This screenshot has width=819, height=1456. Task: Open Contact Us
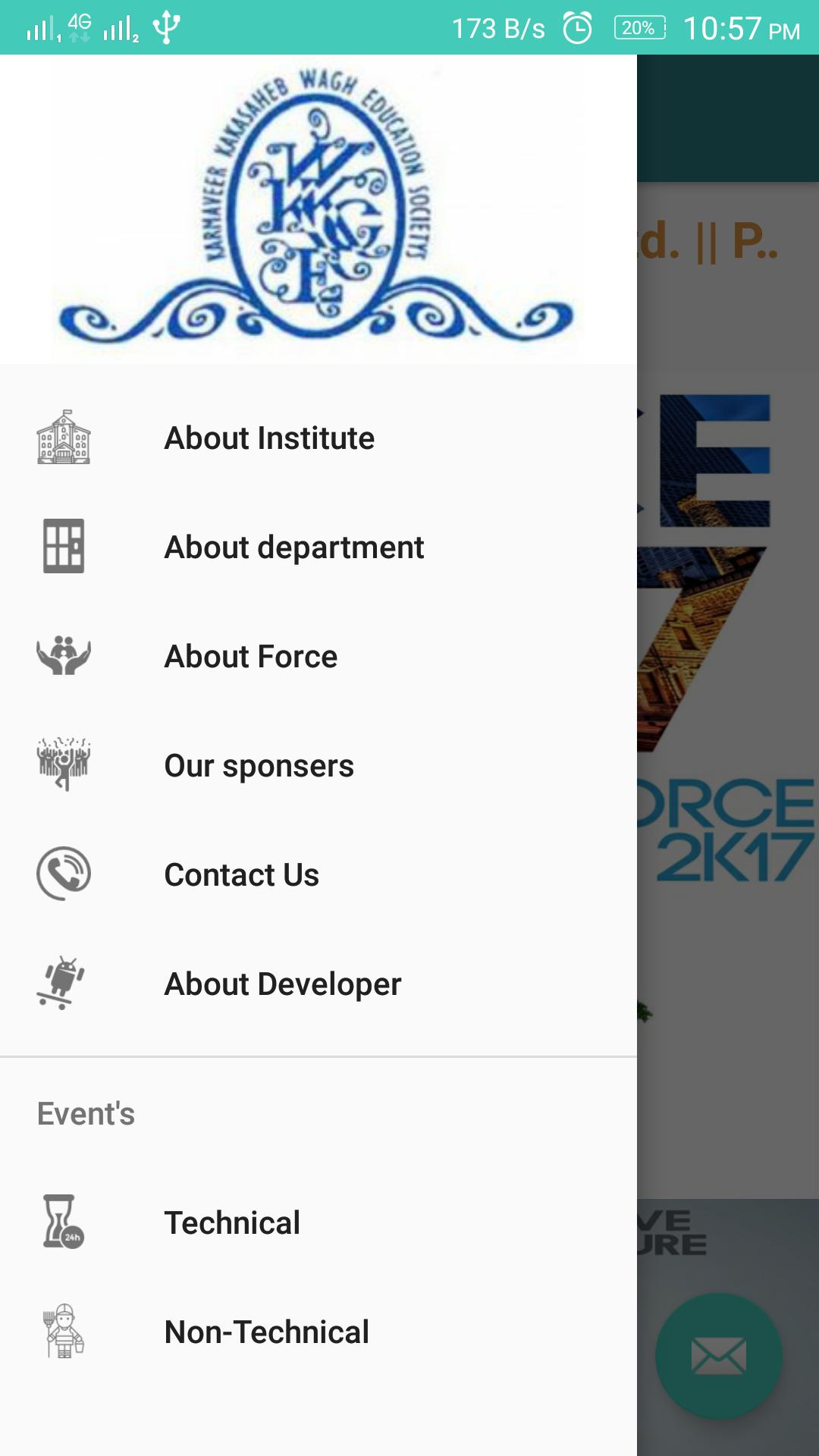(x=241, y=875)
